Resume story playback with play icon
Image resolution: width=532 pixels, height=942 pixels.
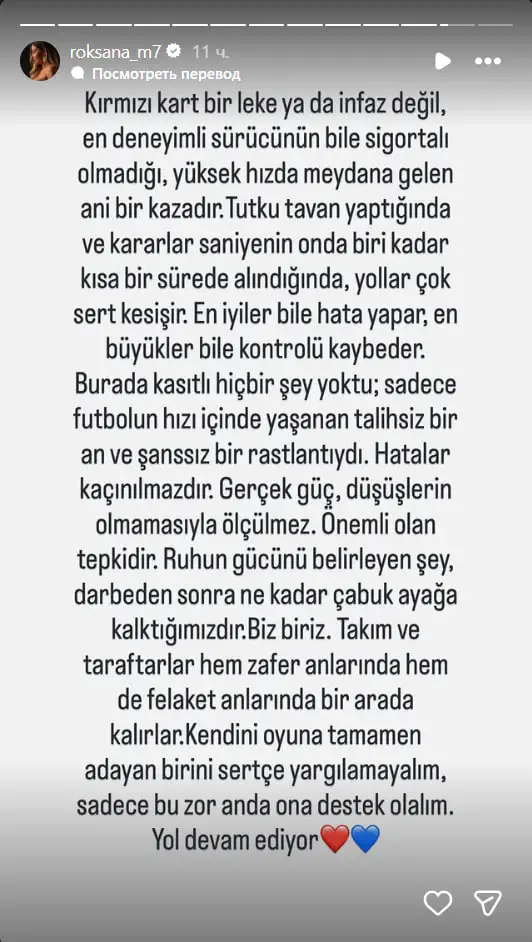[x=443, y=61]
